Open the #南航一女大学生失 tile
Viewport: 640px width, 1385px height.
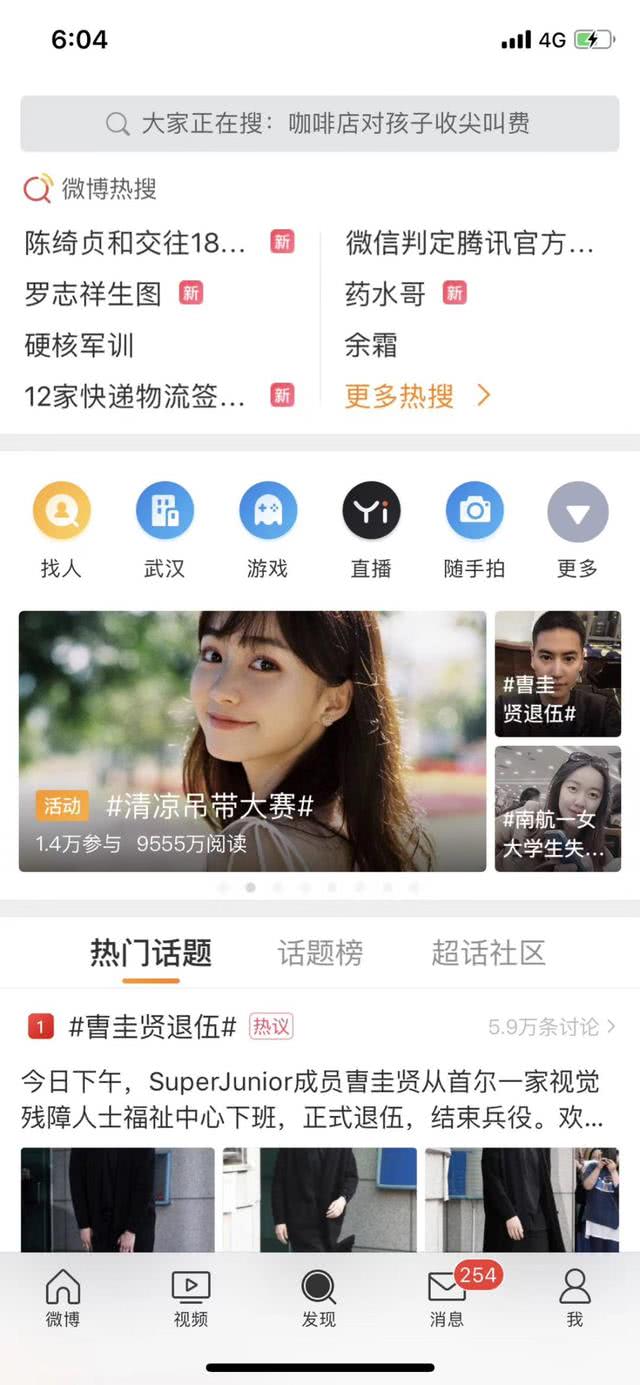point(558,808)
